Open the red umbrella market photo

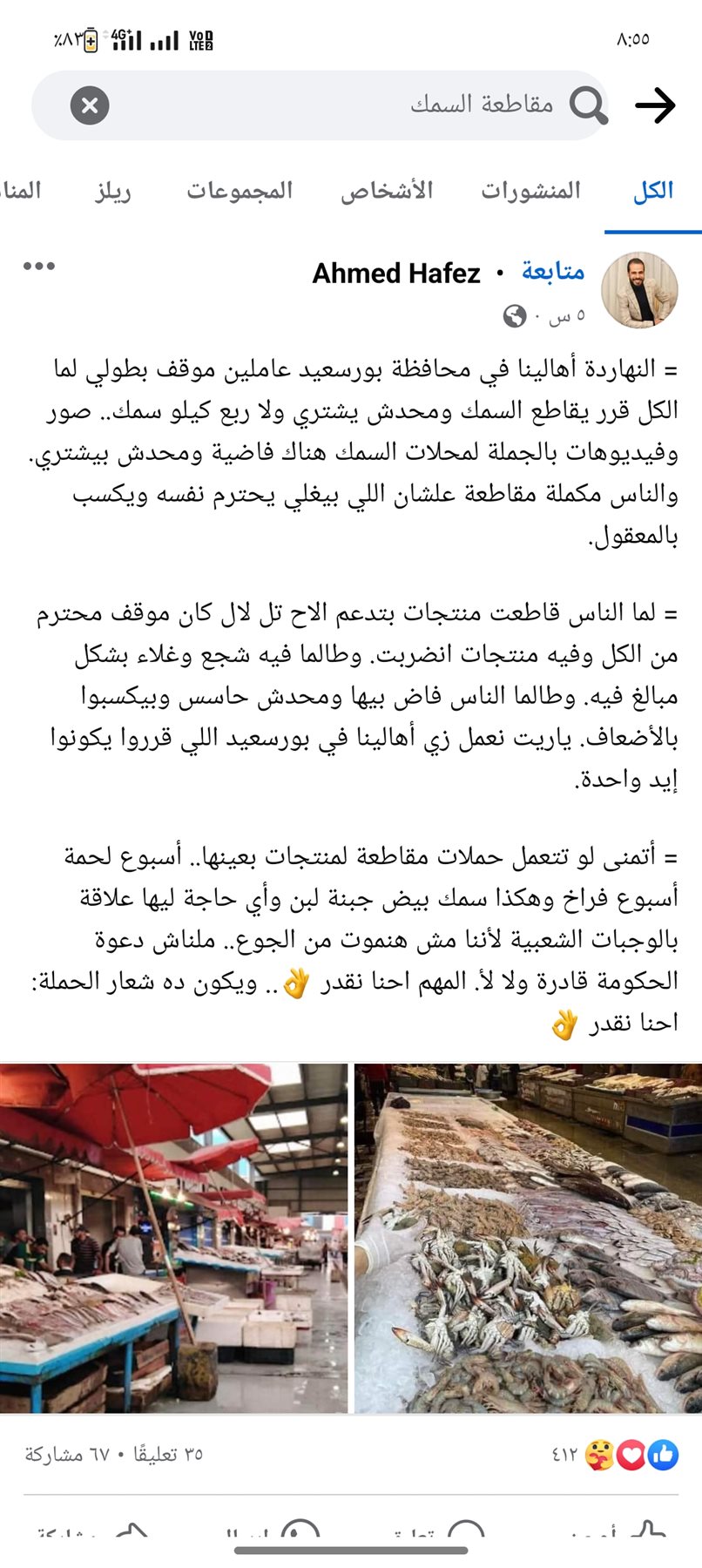173,1238
